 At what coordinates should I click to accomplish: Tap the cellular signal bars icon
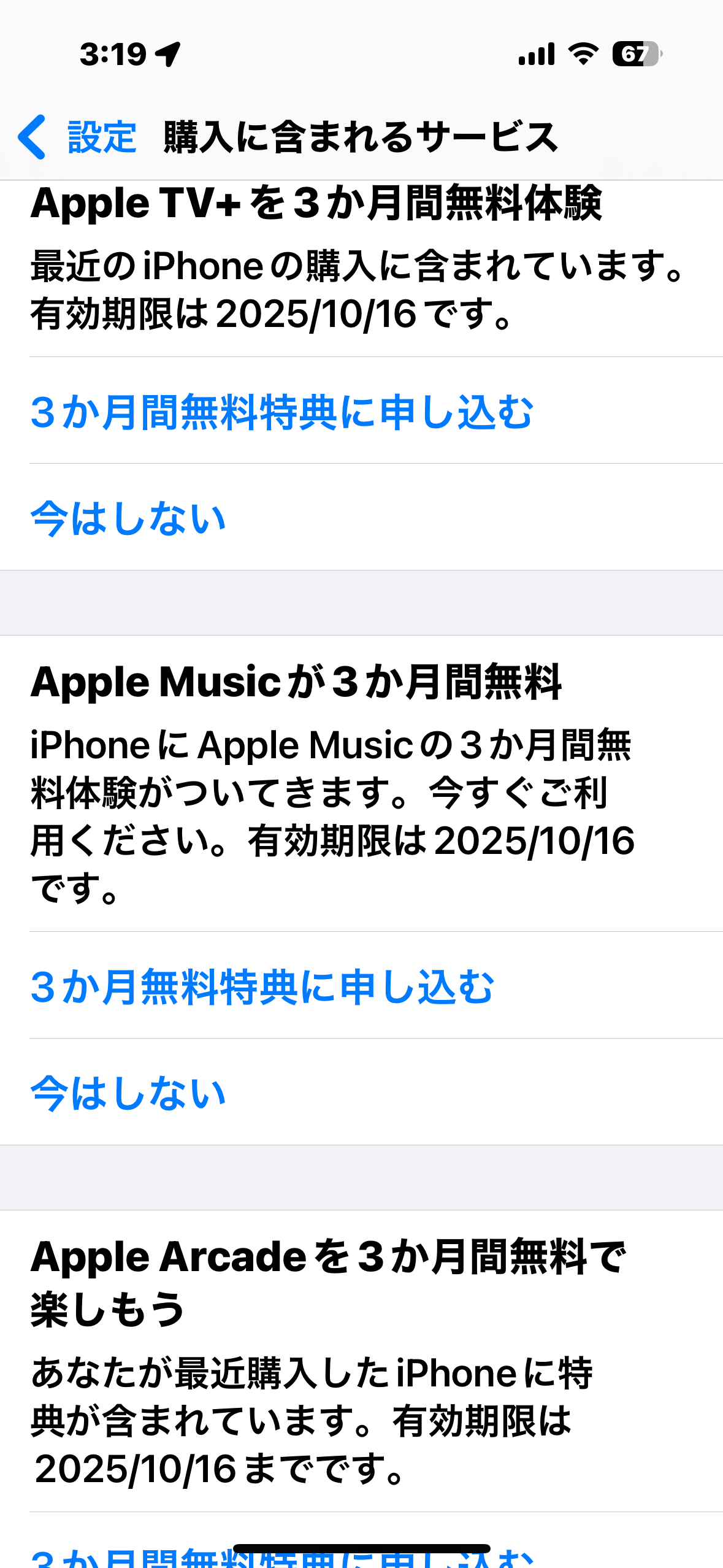tap(535, 55)
